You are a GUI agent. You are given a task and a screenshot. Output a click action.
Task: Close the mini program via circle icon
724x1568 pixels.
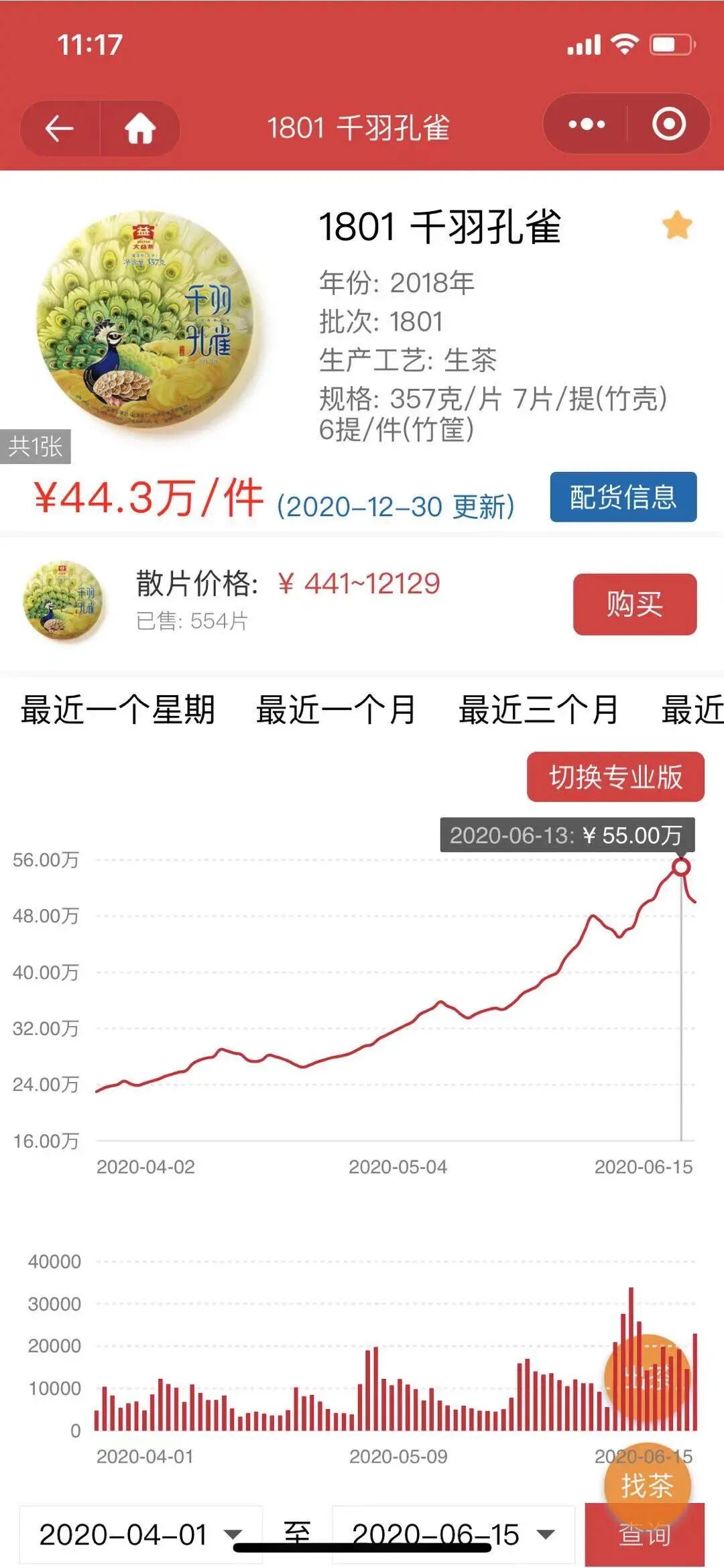click(x=669, y=124)
